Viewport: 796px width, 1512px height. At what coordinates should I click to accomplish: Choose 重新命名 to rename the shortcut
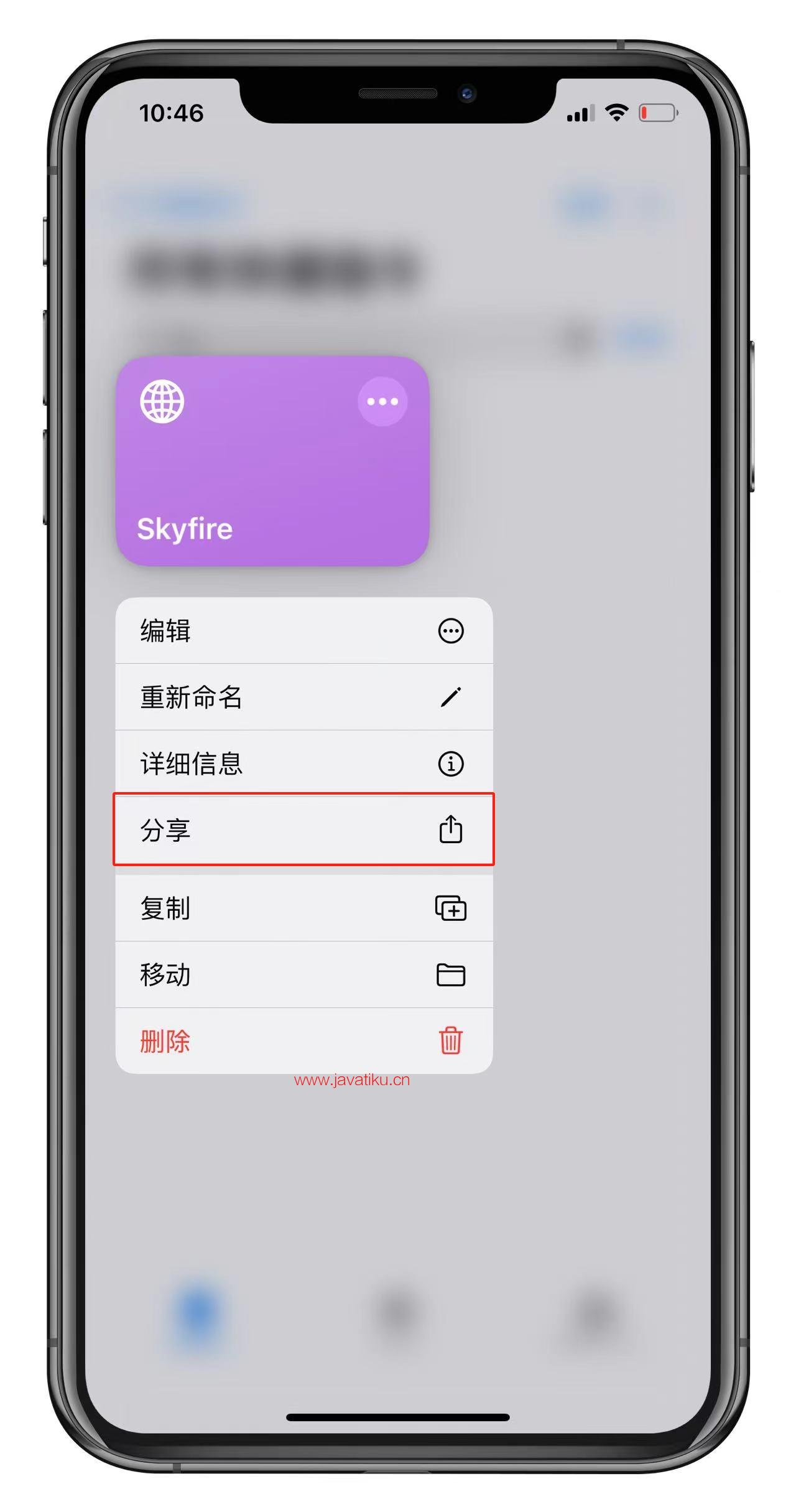tap(303, 697)
